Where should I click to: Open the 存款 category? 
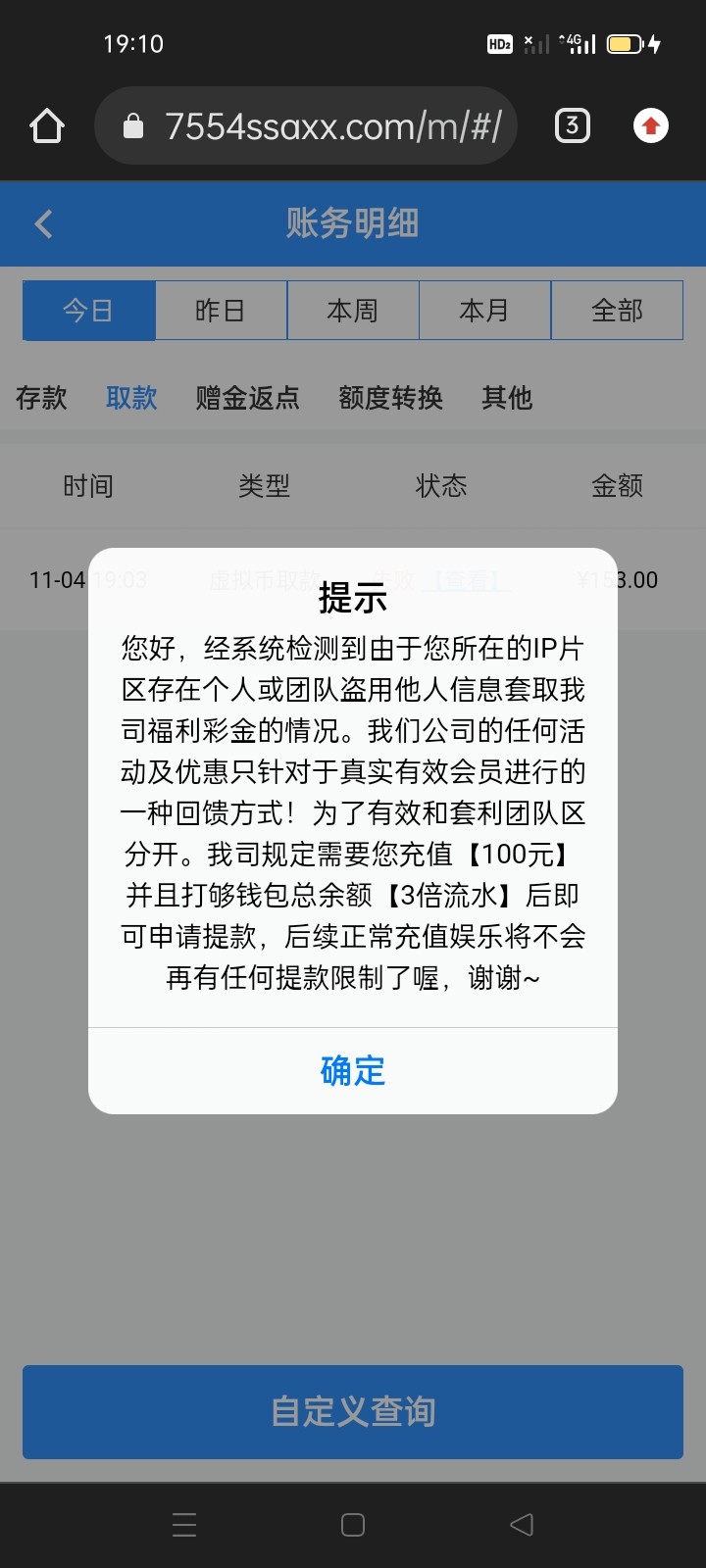tap(41, 398)
